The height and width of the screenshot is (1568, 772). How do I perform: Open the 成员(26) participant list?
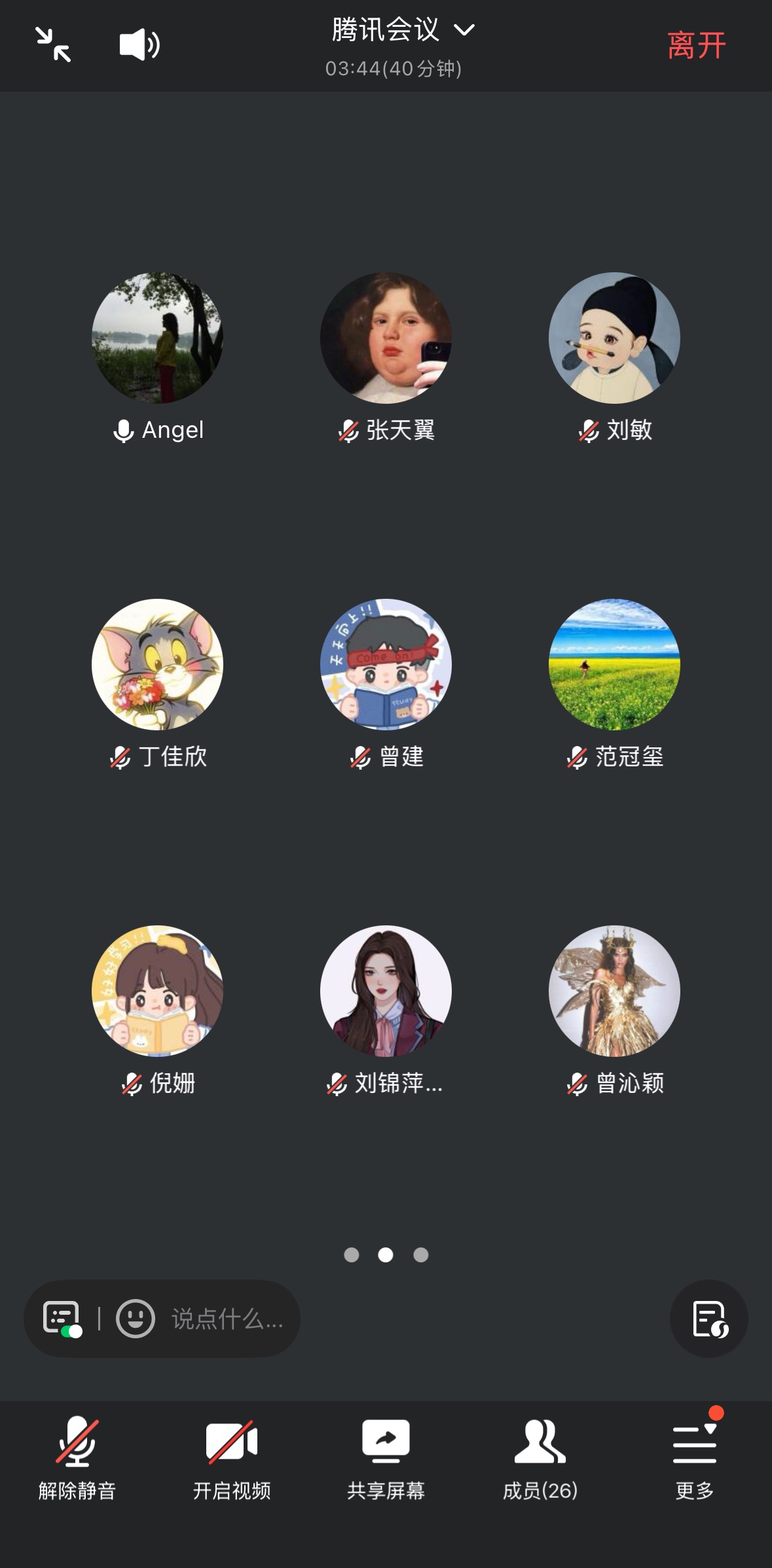point(540,1457)
